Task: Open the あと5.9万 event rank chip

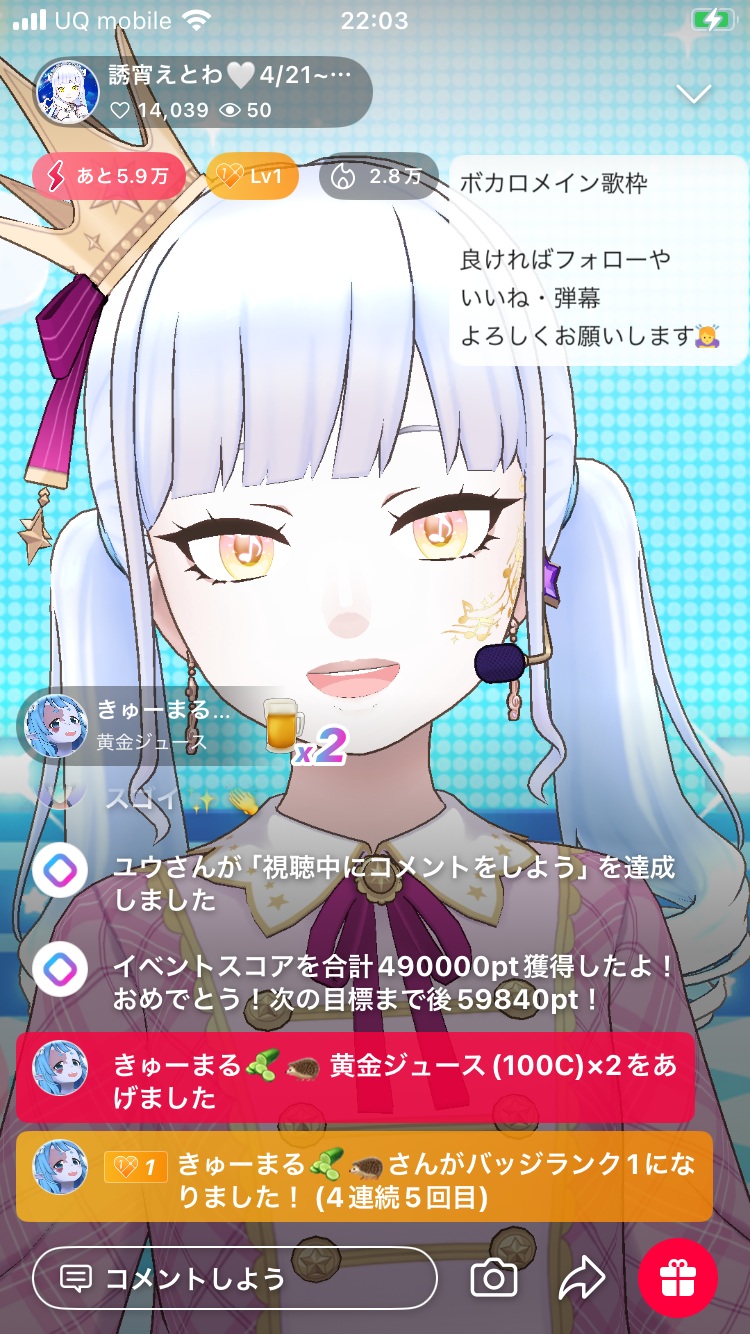Action: (x=109, y=177)
